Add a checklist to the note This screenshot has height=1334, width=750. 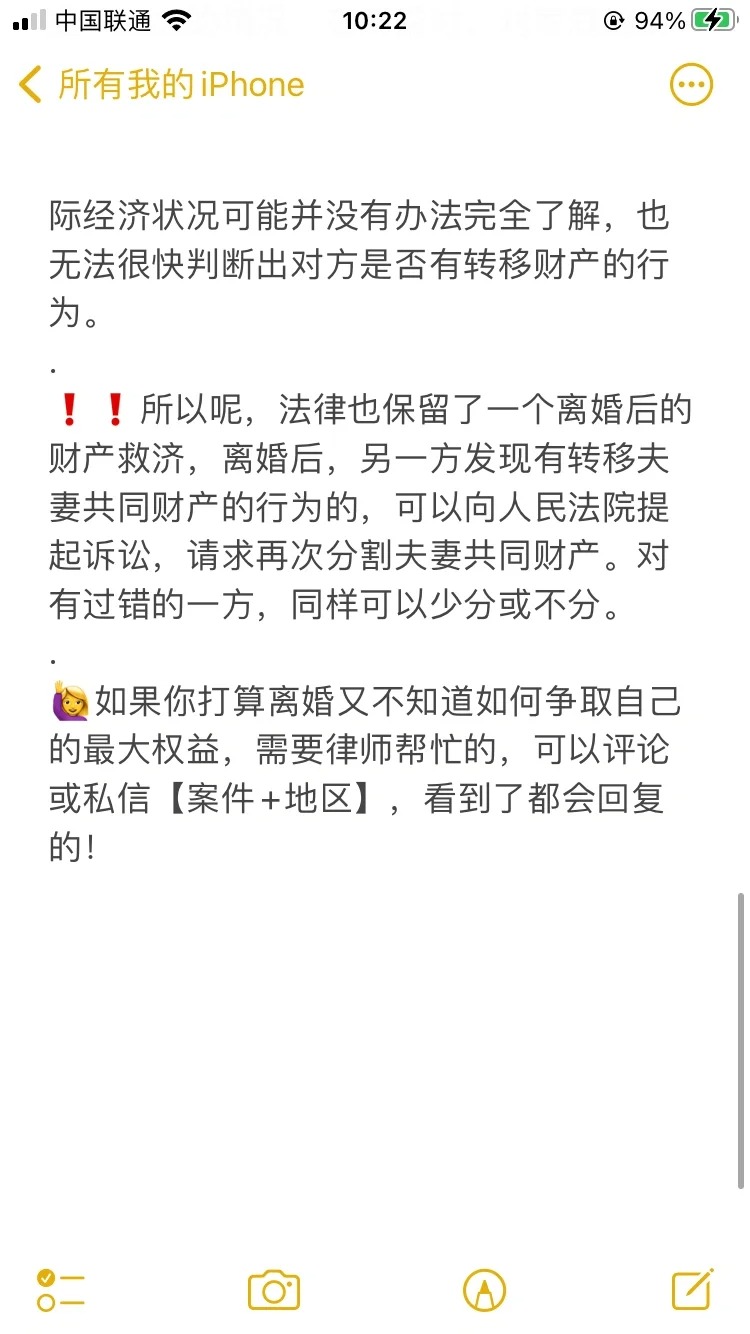coord(60,1290)
